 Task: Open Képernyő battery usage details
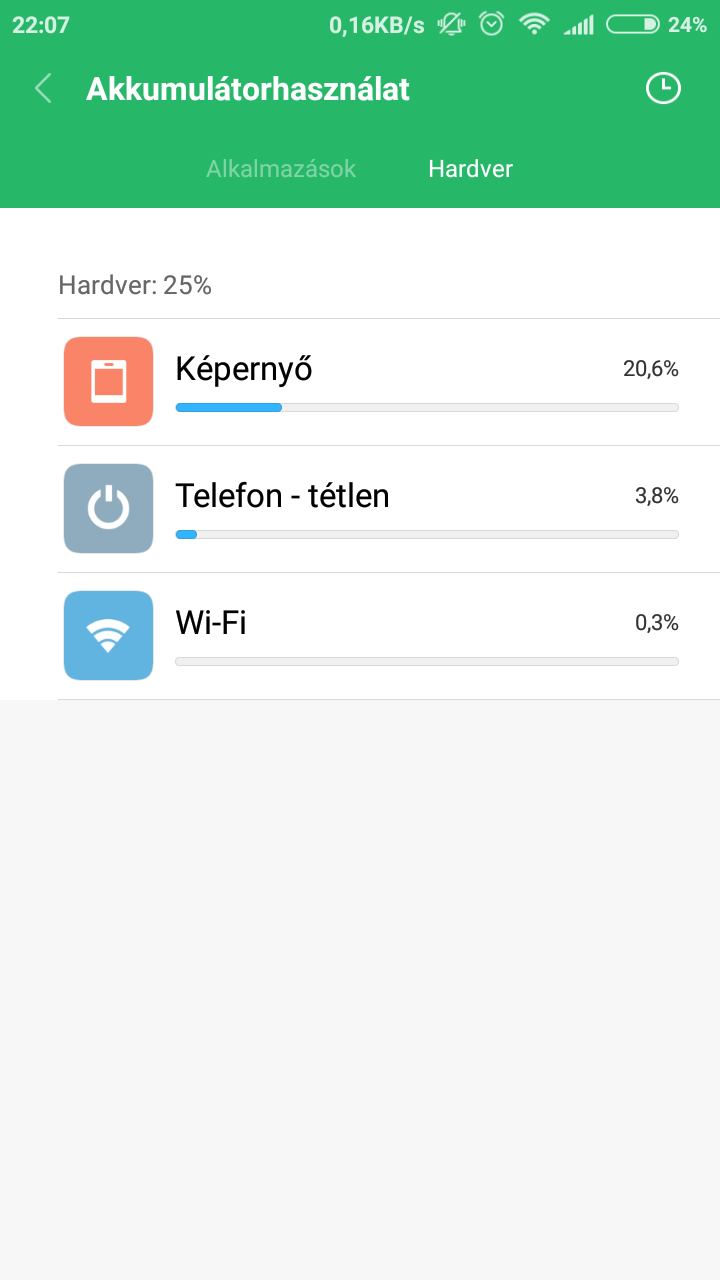tap(389, 382)
